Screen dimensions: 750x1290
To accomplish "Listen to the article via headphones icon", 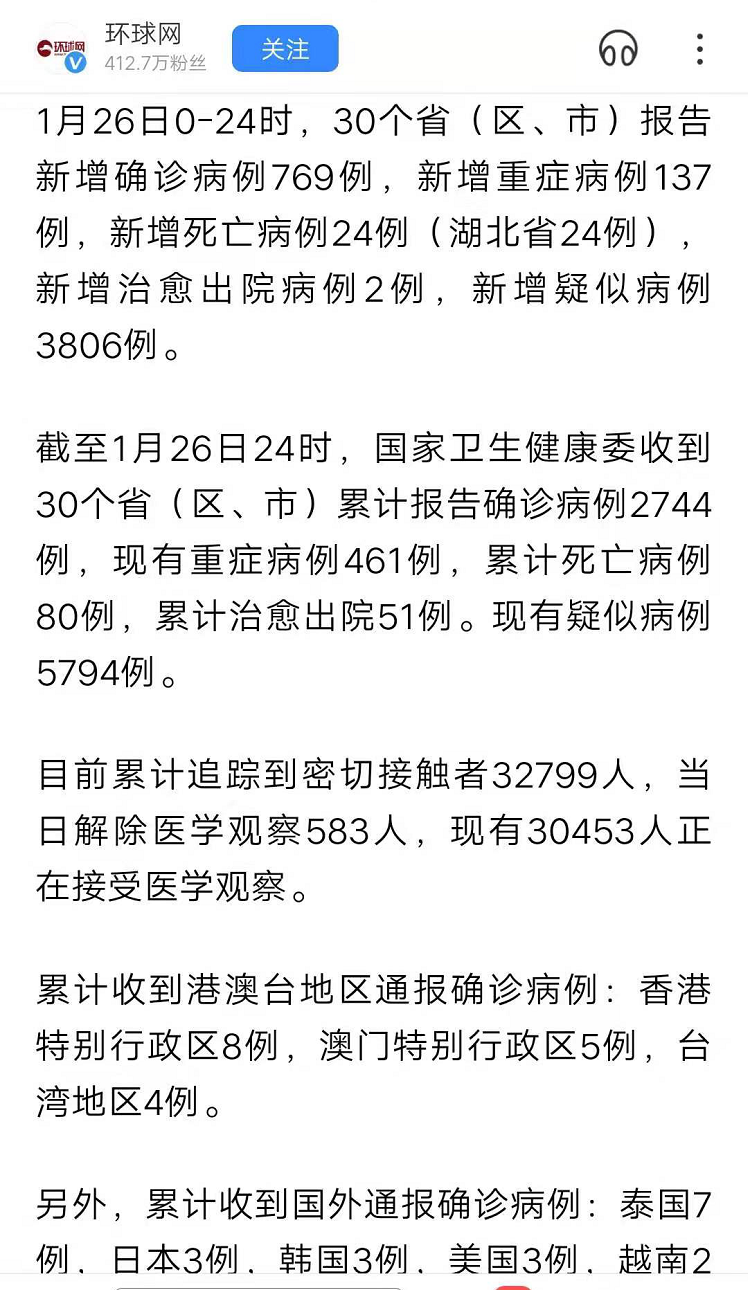I will point(618,49).
